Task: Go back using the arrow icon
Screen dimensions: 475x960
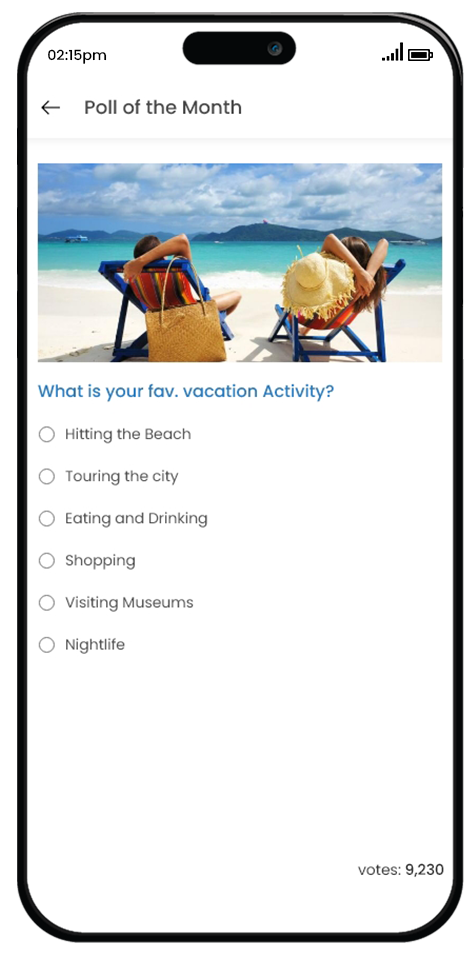Action: tap(50, 108)
